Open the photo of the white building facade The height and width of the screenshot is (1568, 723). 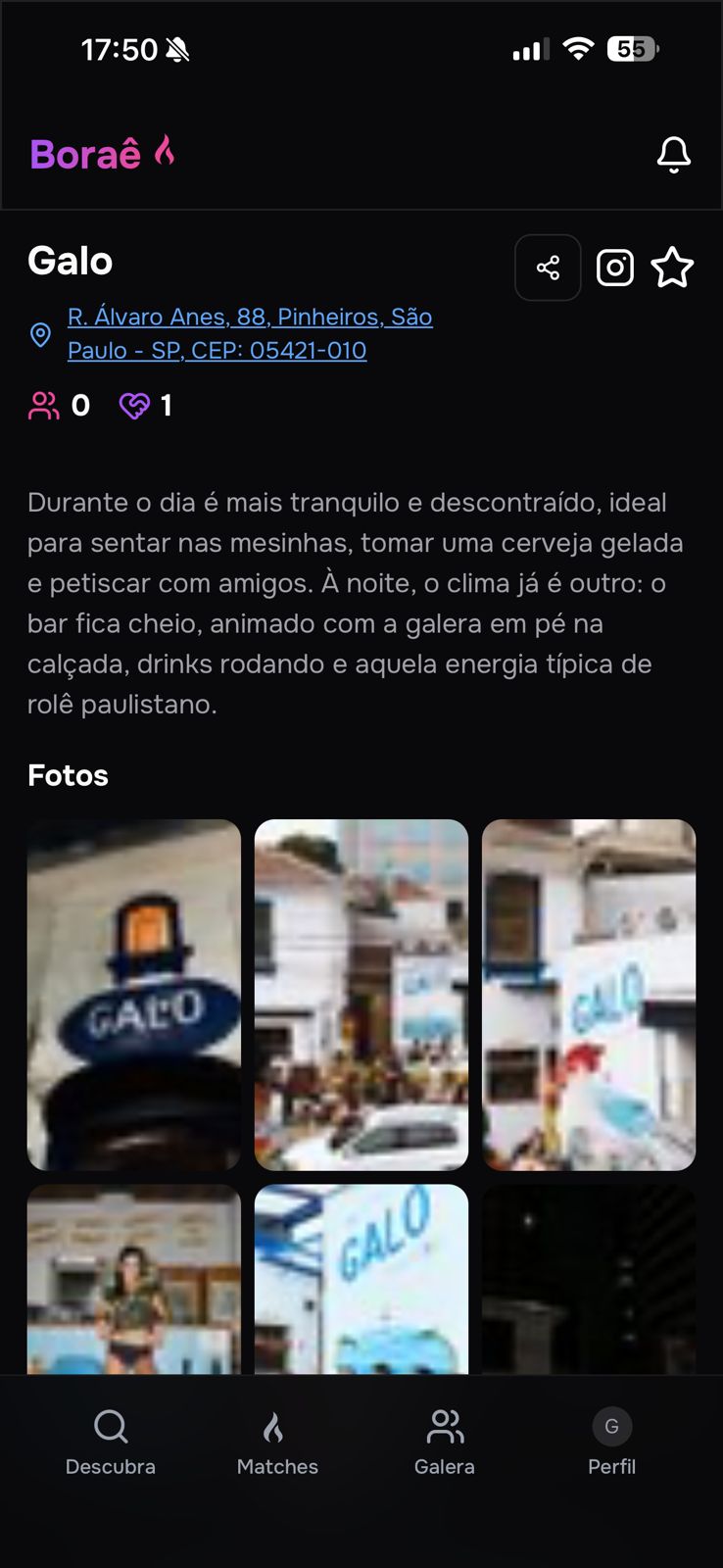pyautogui.click(x=361, y=995)
